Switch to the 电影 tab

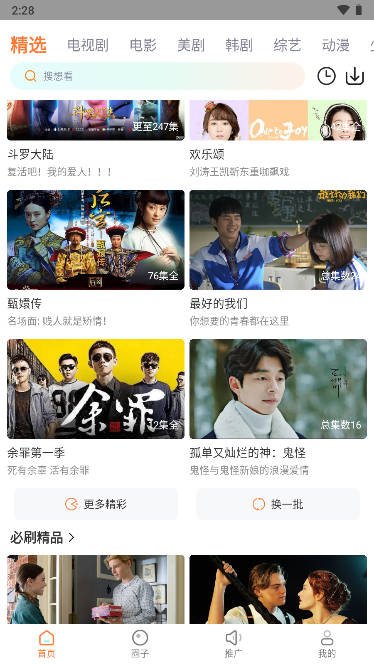pyautogui.click(x=143, y=45)
